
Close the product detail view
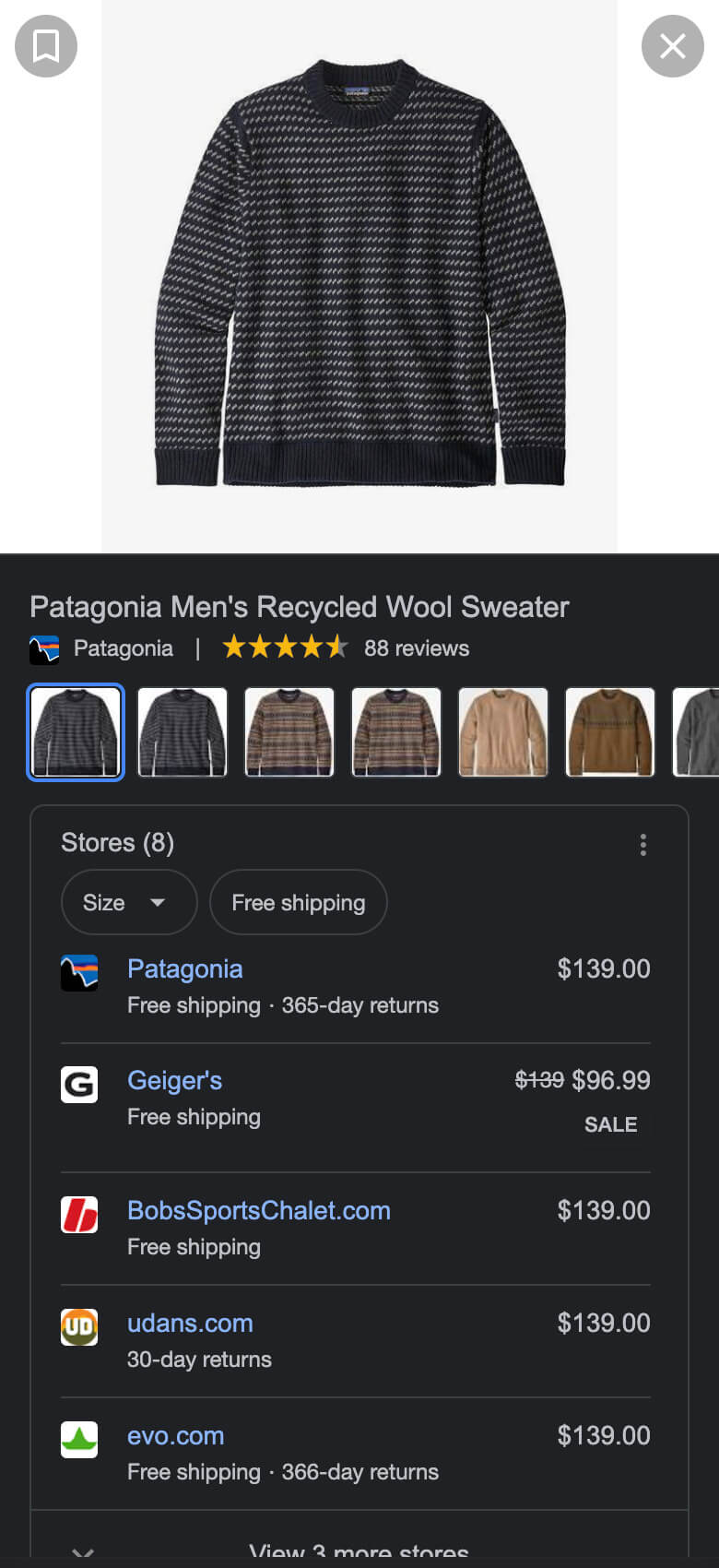click(673, 46)
